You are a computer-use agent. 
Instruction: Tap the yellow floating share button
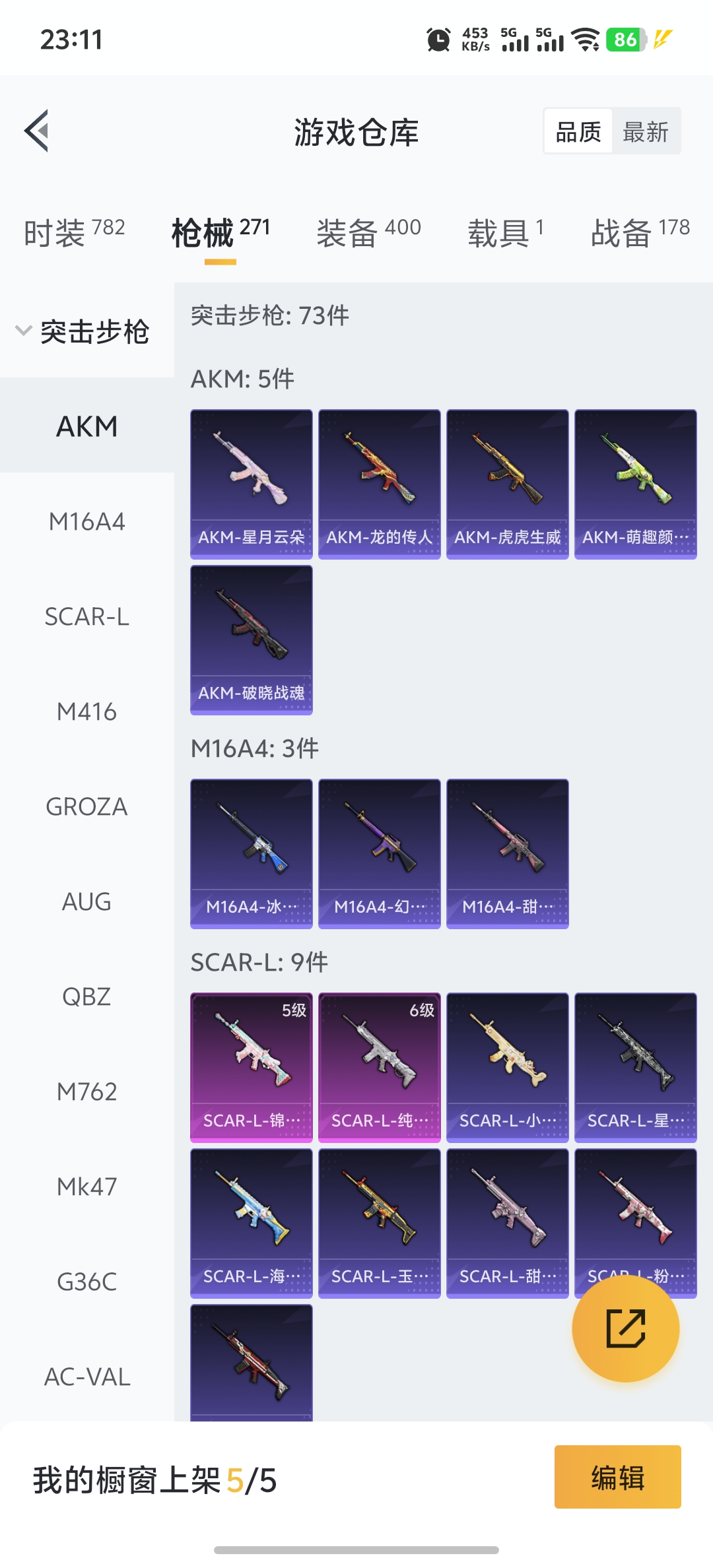(625, 1328)
